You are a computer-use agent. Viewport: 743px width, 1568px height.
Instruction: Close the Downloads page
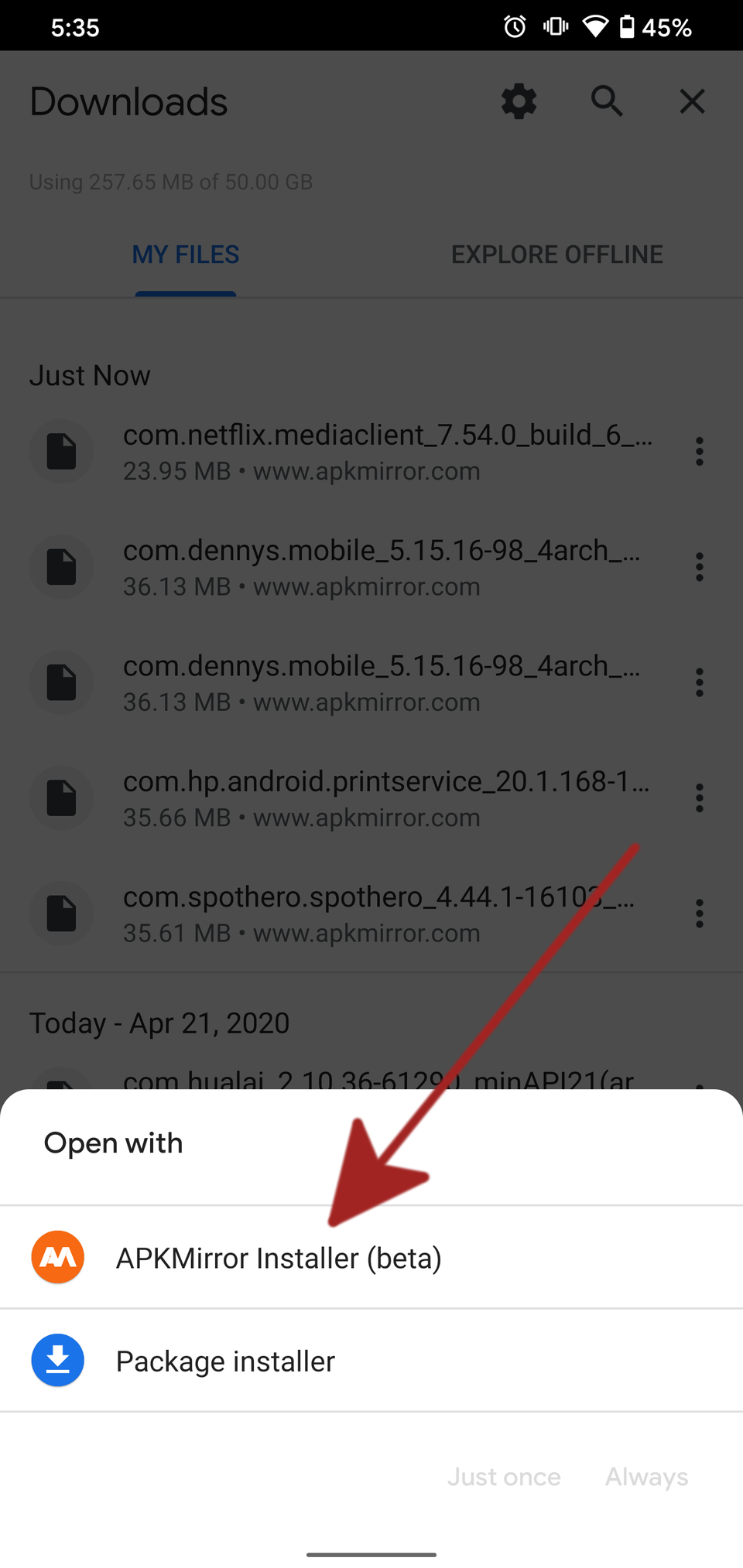point(692,101)
